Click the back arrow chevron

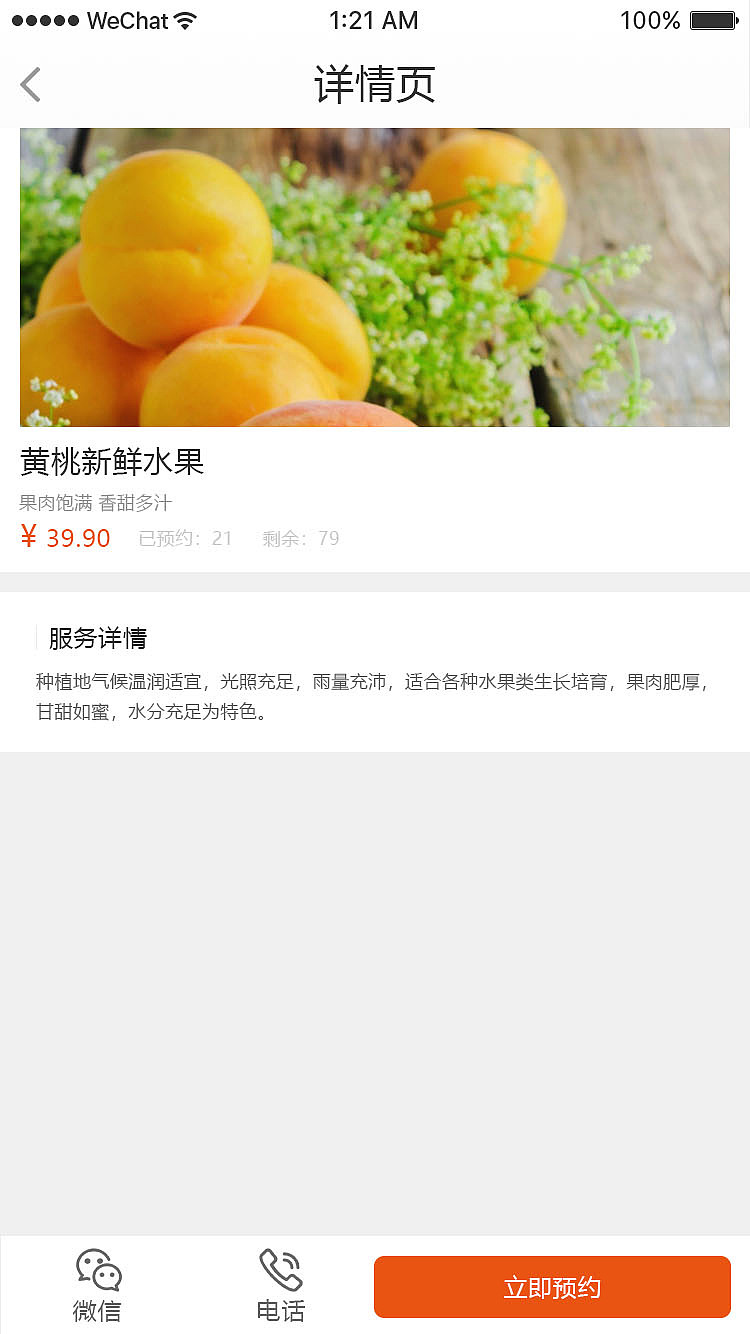30,85
